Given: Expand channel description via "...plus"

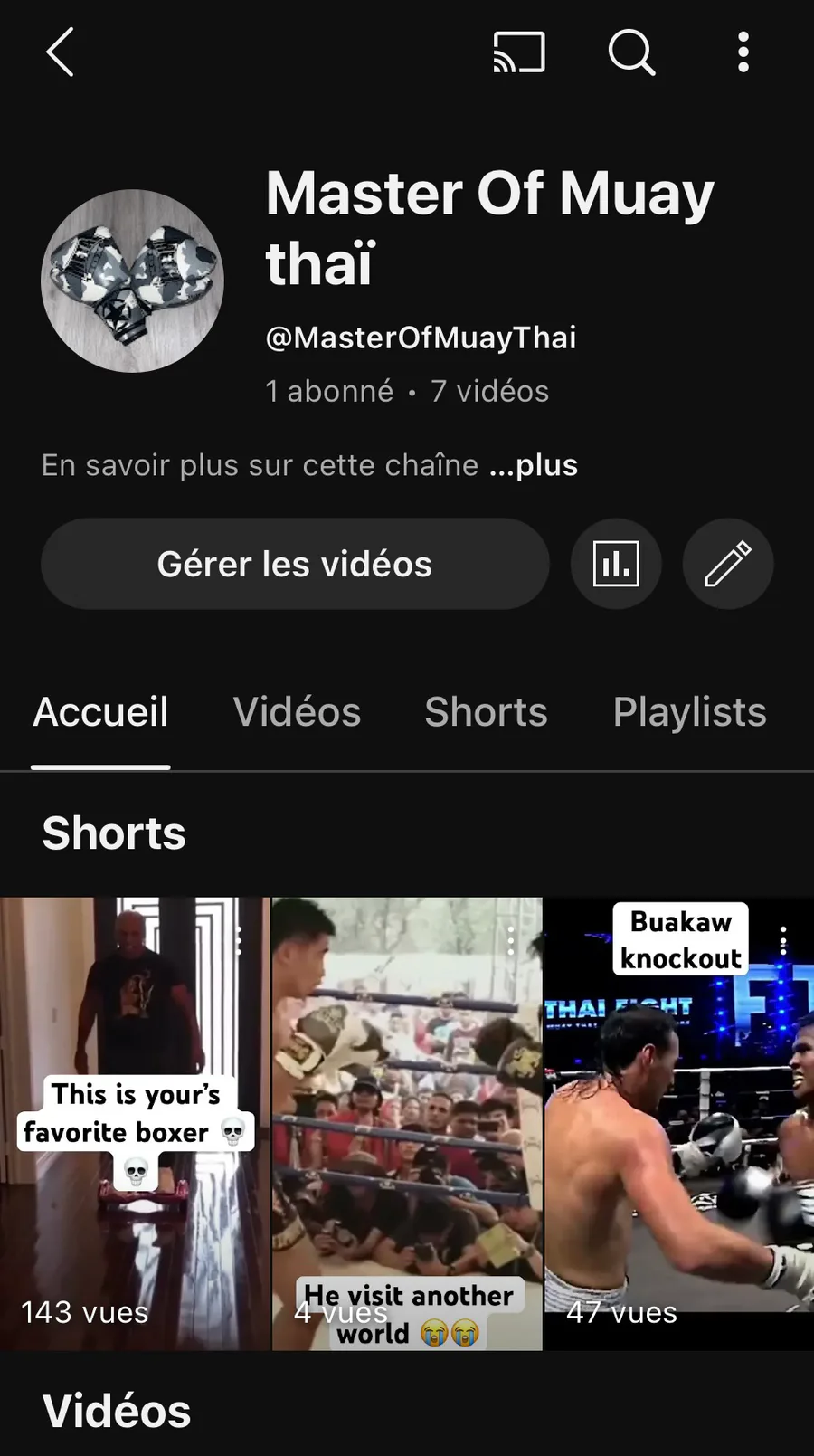Looking at the screenshot, I should pyautogui.click(x=534, y=465).
